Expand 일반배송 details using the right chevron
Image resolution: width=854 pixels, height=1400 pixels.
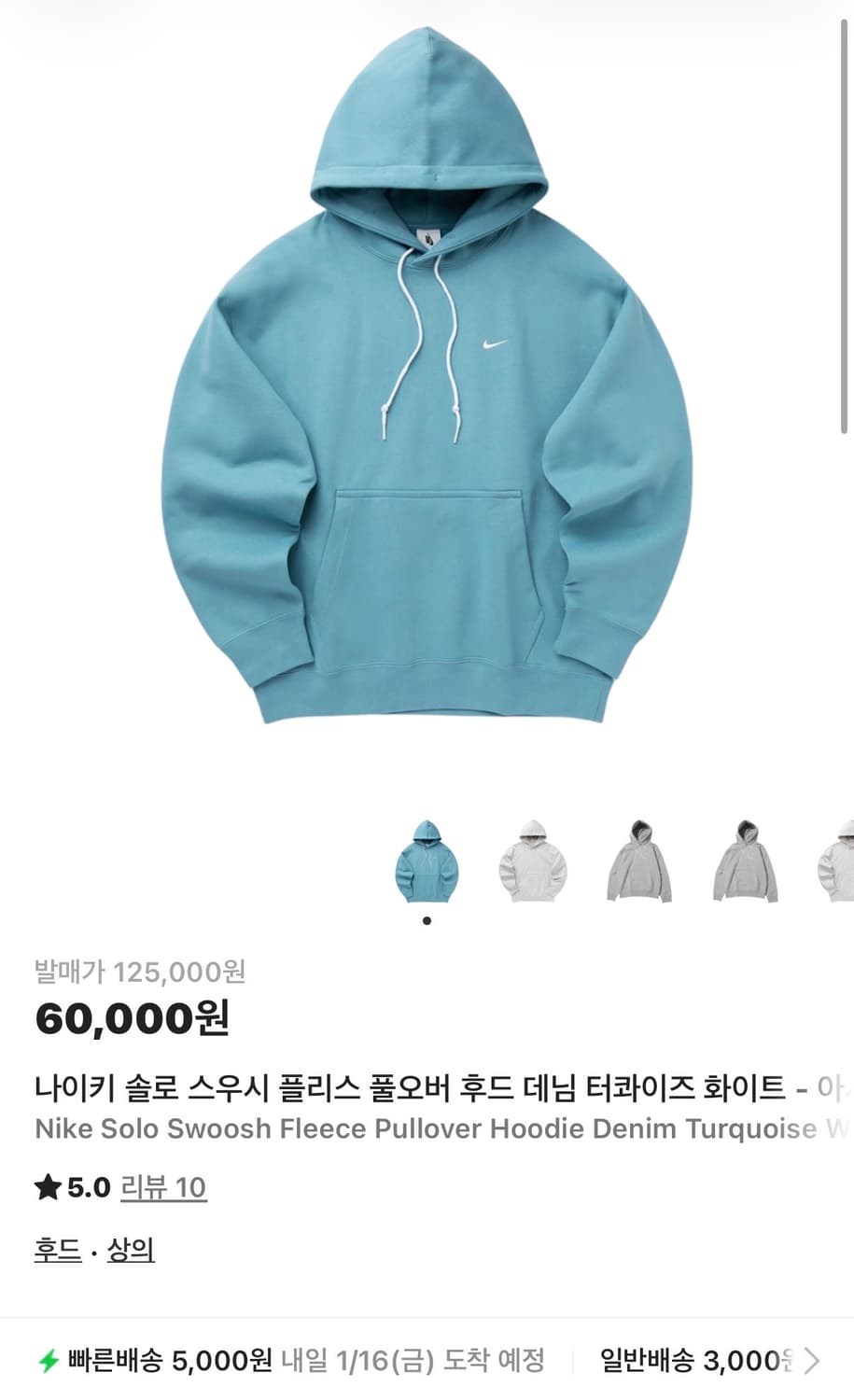[833, 1361]
